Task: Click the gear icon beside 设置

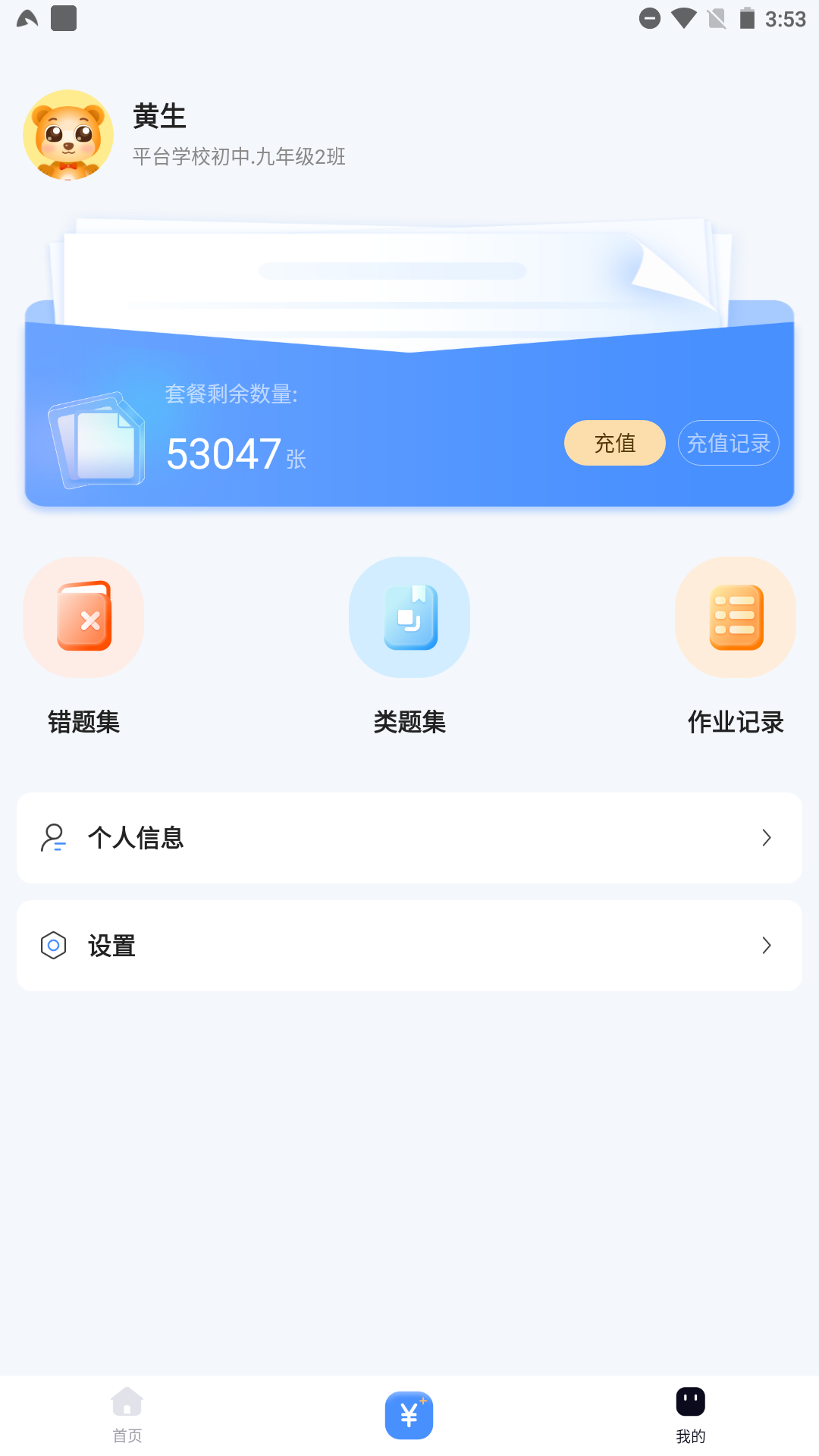Action: tap(53, 946)
